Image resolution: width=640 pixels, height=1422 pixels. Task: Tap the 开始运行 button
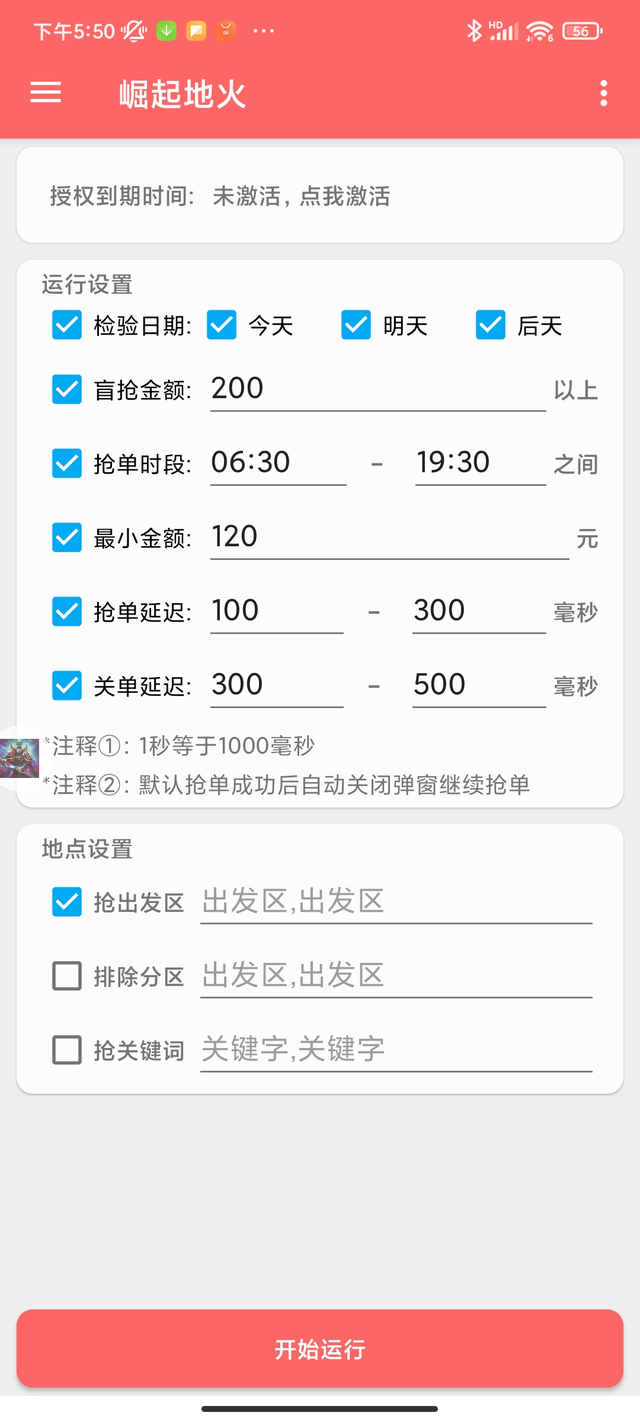click(x=320, y=1348)
